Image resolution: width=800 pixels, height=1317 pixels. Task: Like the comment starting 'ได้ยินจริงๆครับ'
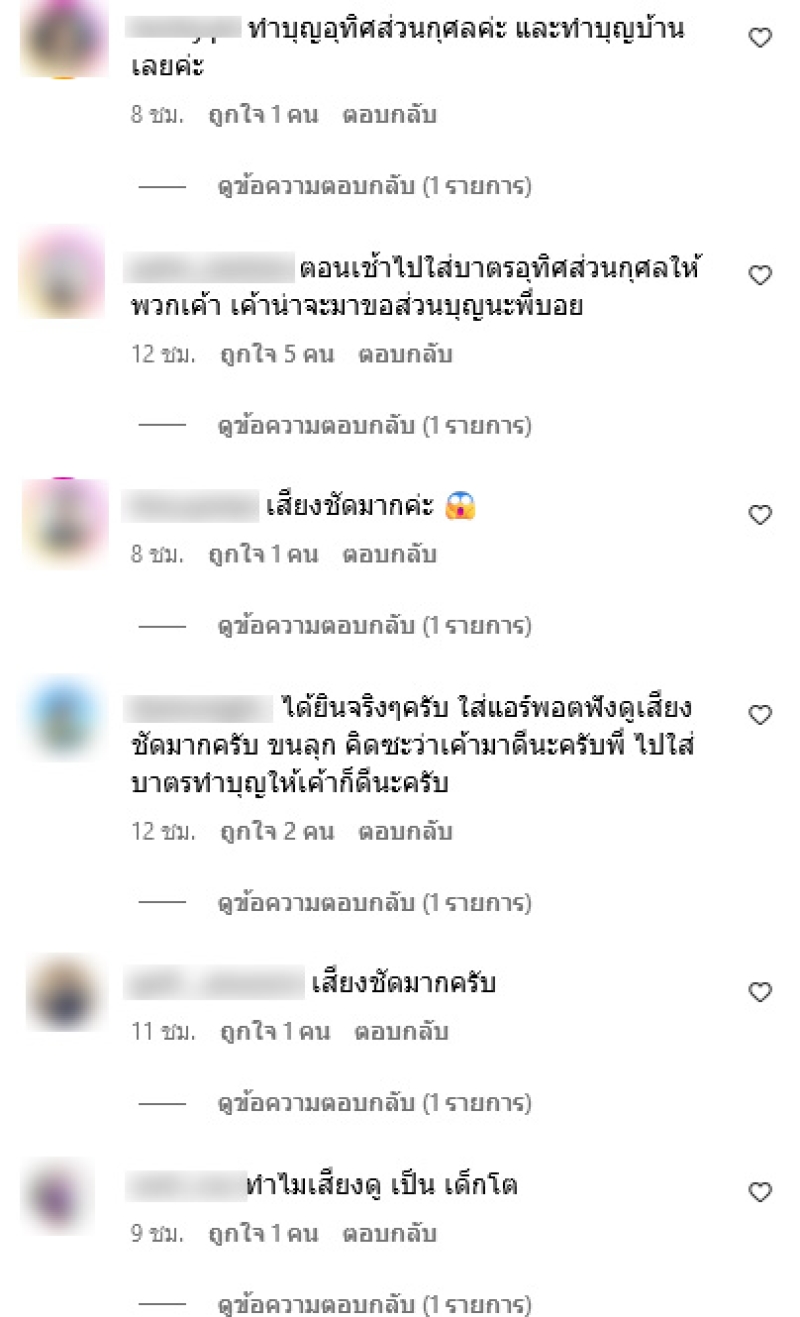(761, 714)
